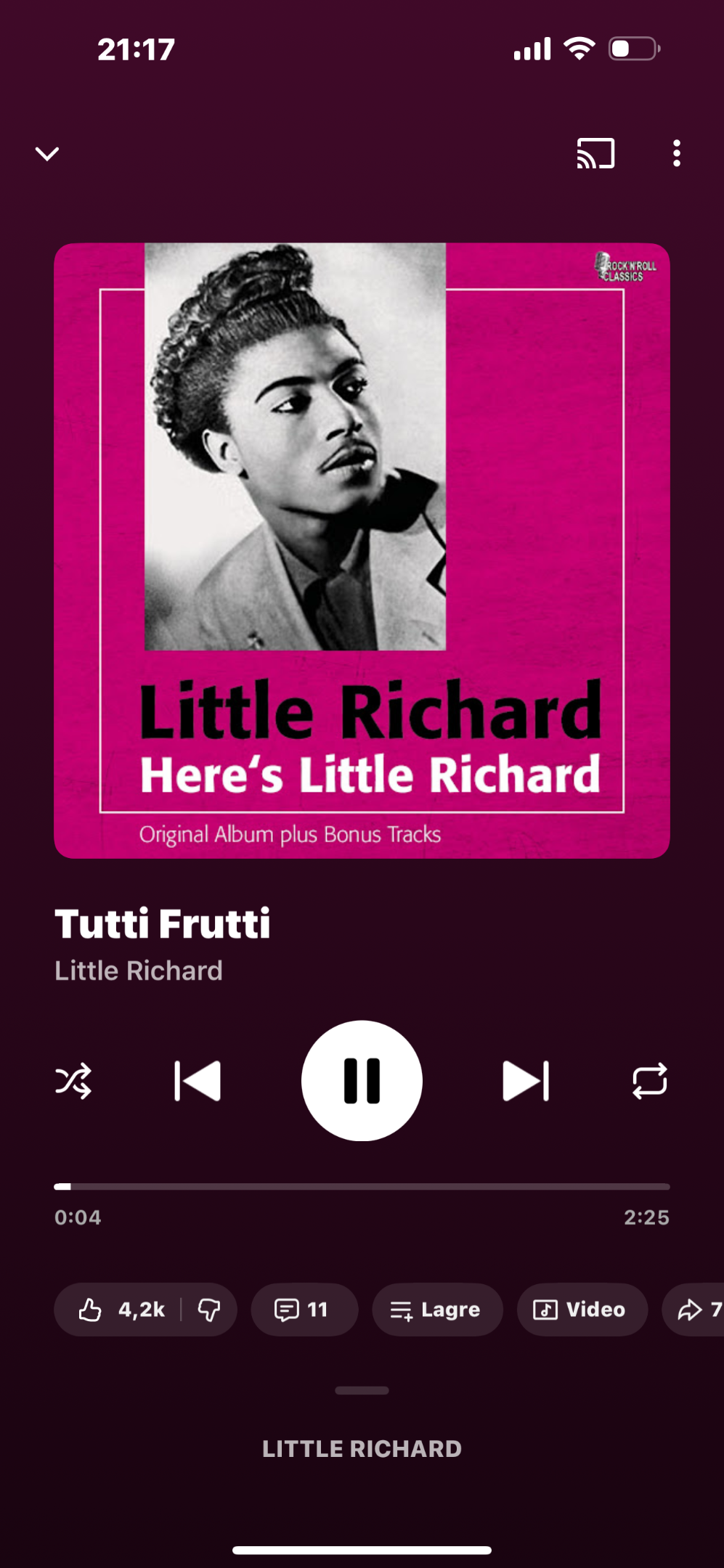Image resolution: width=724 pixels, height=1568 pixels.
Task: Open the three-dot overflow menu
Action: [676, 154]
